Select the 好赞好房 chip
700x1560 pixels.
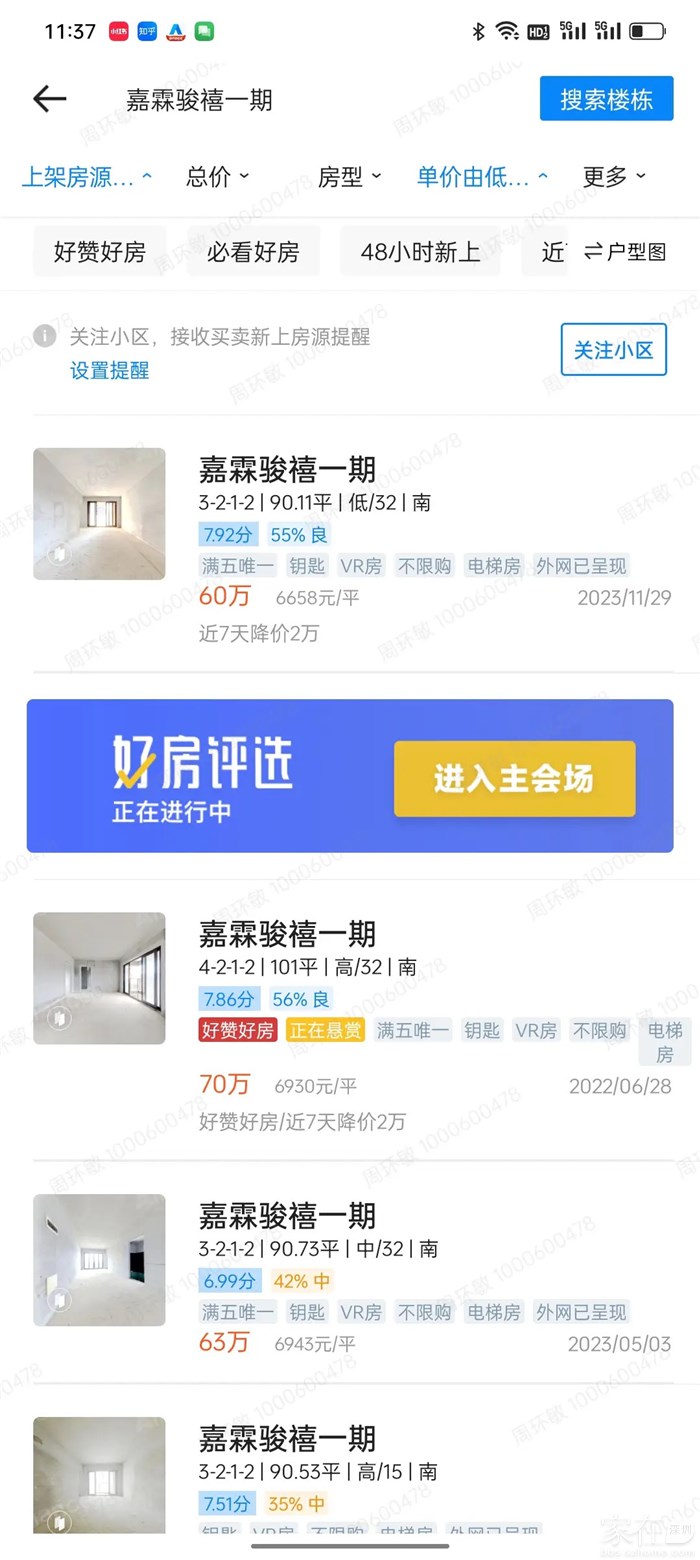pos(99,252)
